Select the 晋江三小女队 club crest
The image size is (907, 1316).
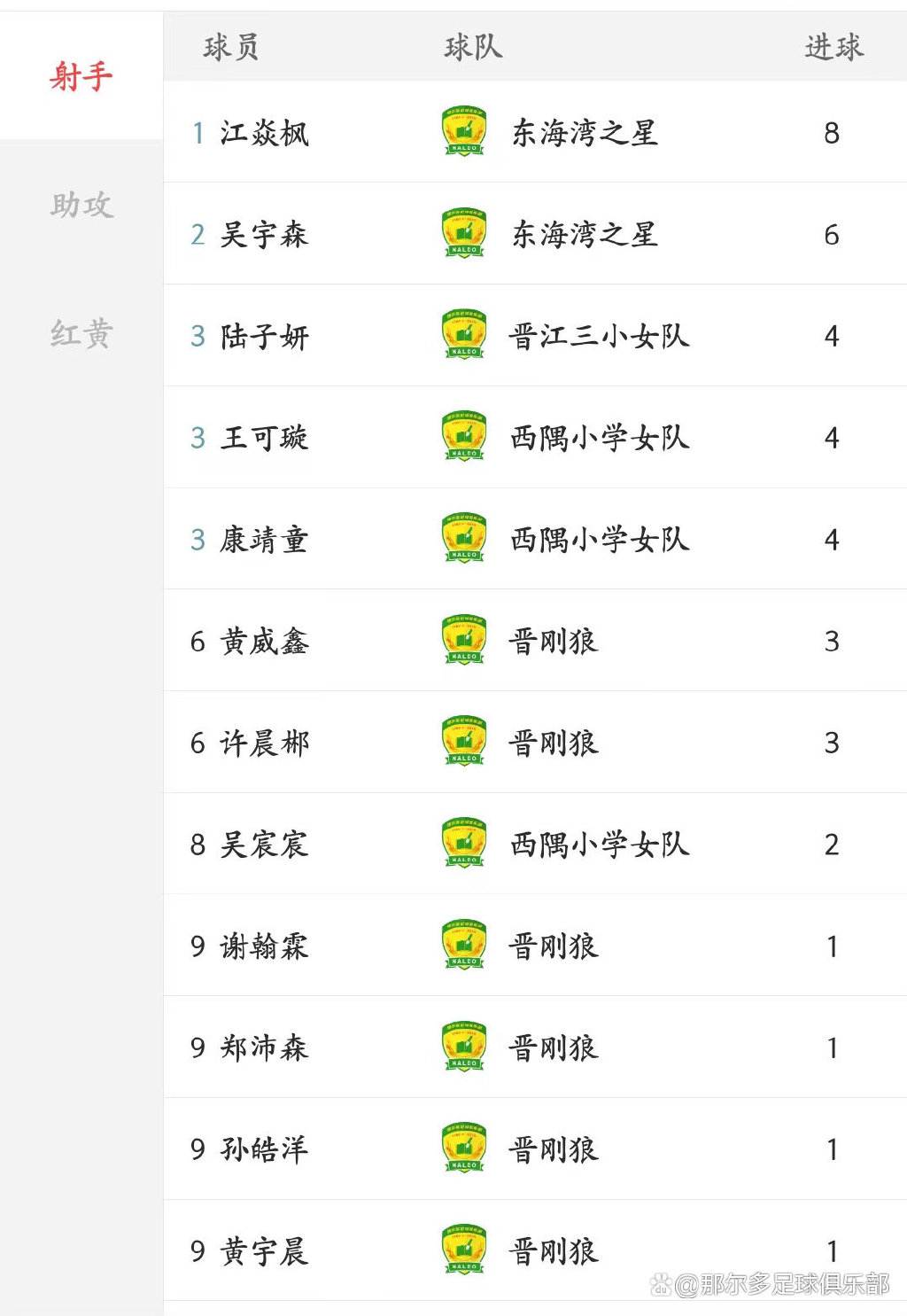(x=461, y=335)
